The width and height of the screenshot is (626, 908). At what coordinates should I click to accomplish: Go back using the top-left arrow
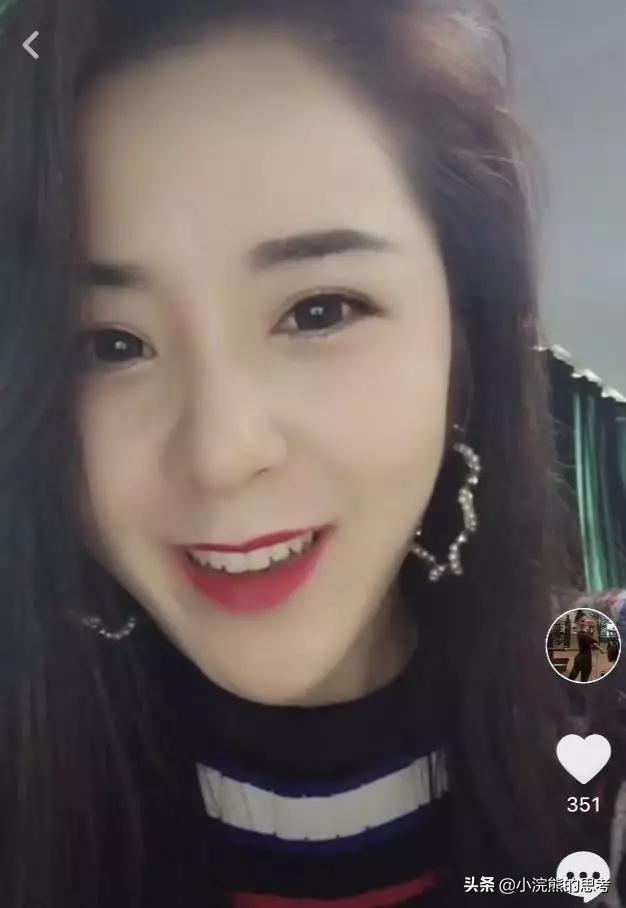point(31,45)
